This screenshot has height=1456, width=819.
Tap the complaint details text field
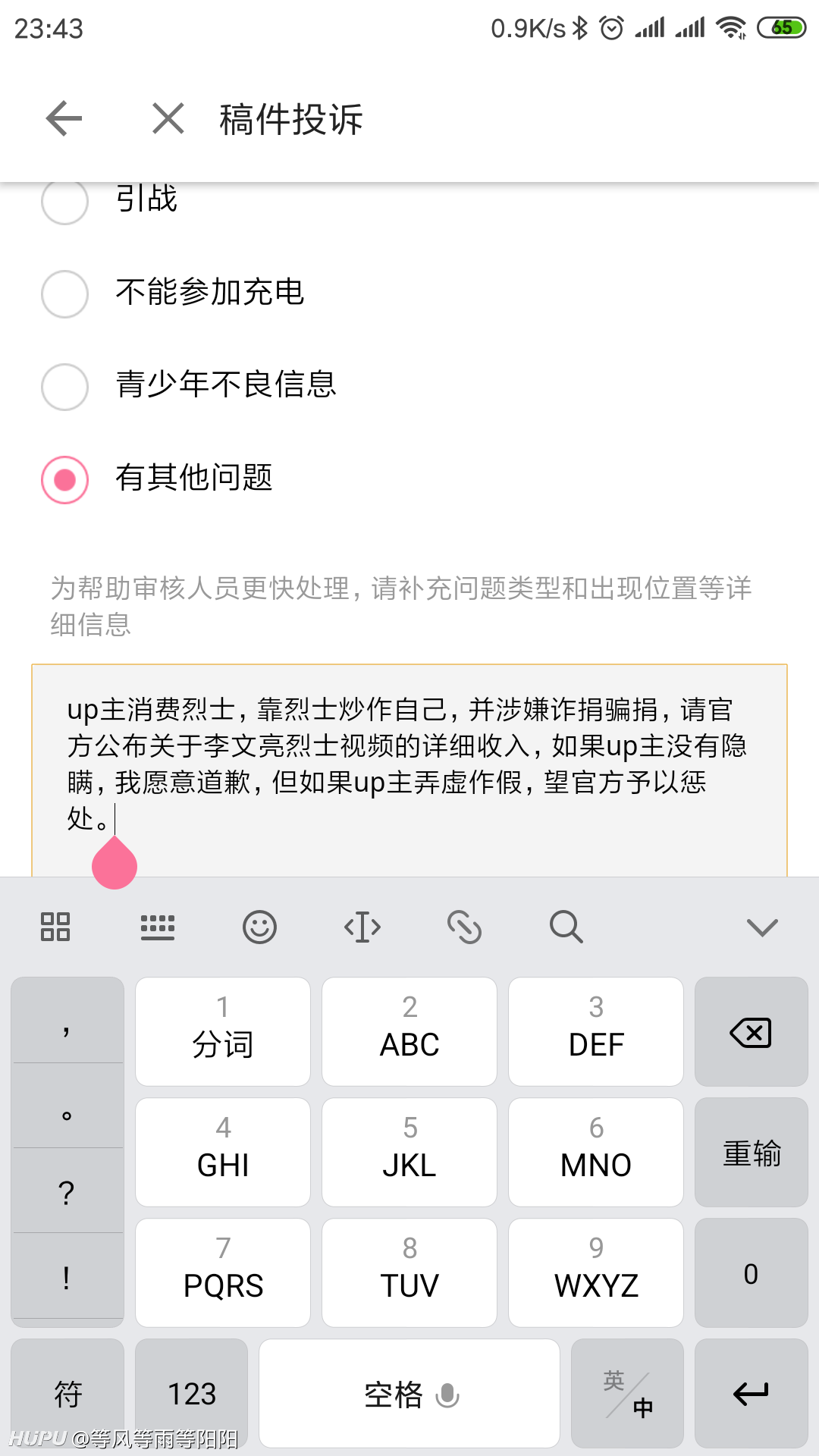coord(409,770)
